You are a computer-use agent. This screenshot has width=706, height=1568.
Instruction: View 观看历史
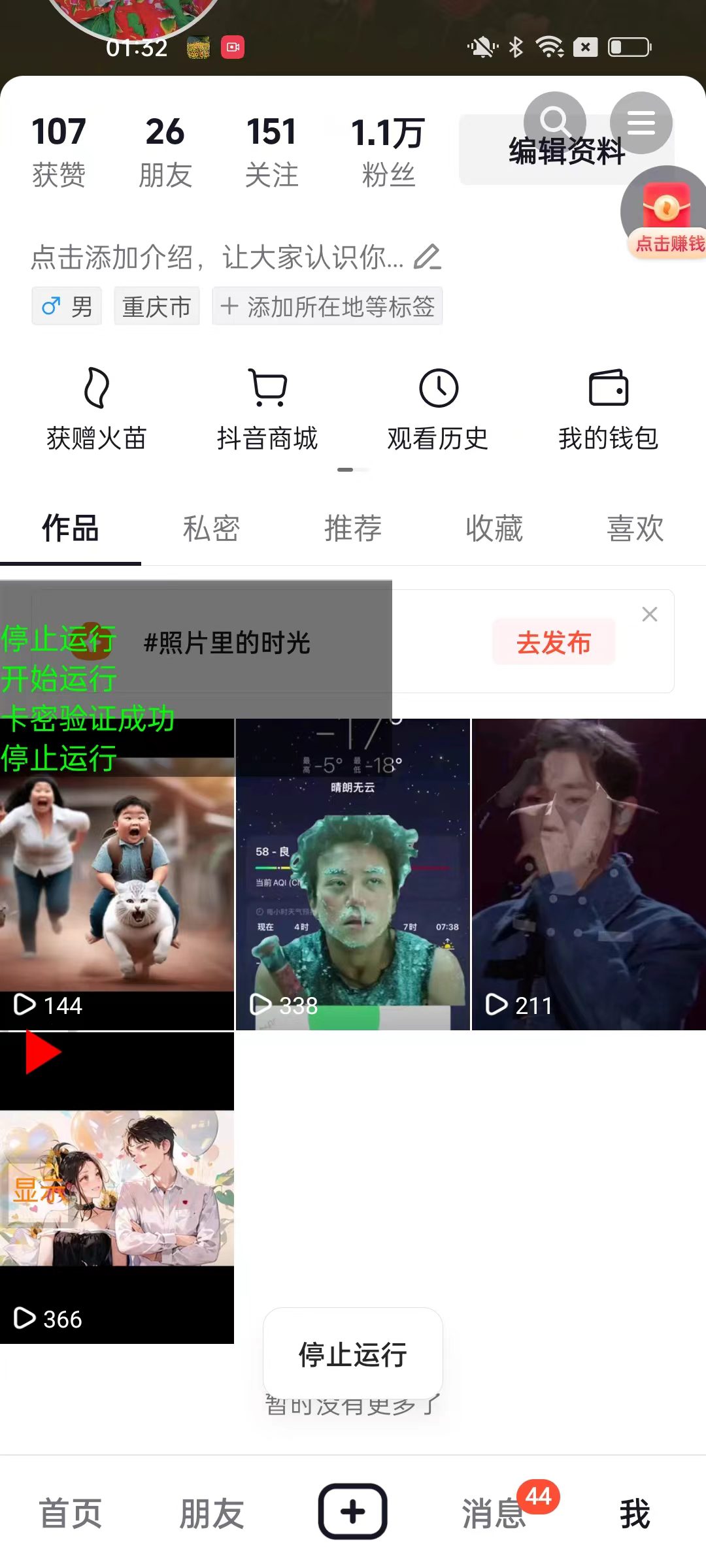[x=438, y=408]
